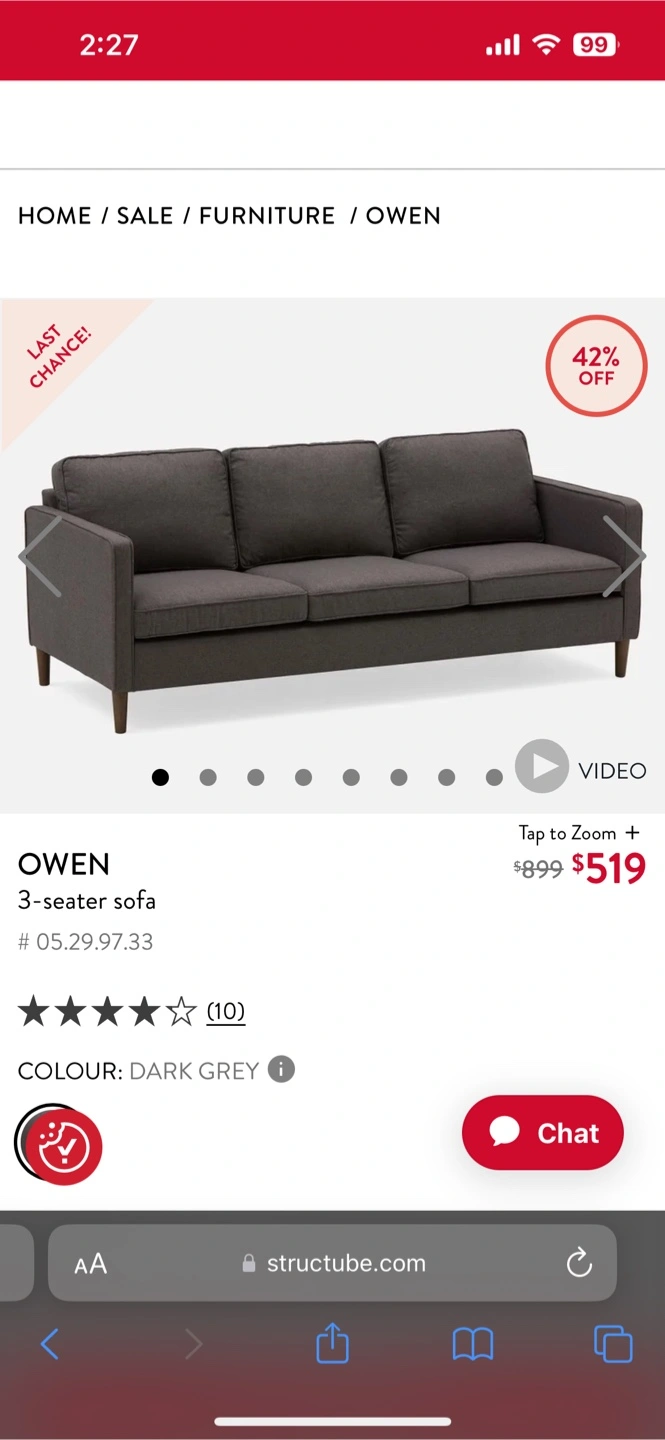Tap the sofa photo to zoom
Image resolution: width=665 pixels, height=1440 pixels.
[x=330, y=580]
